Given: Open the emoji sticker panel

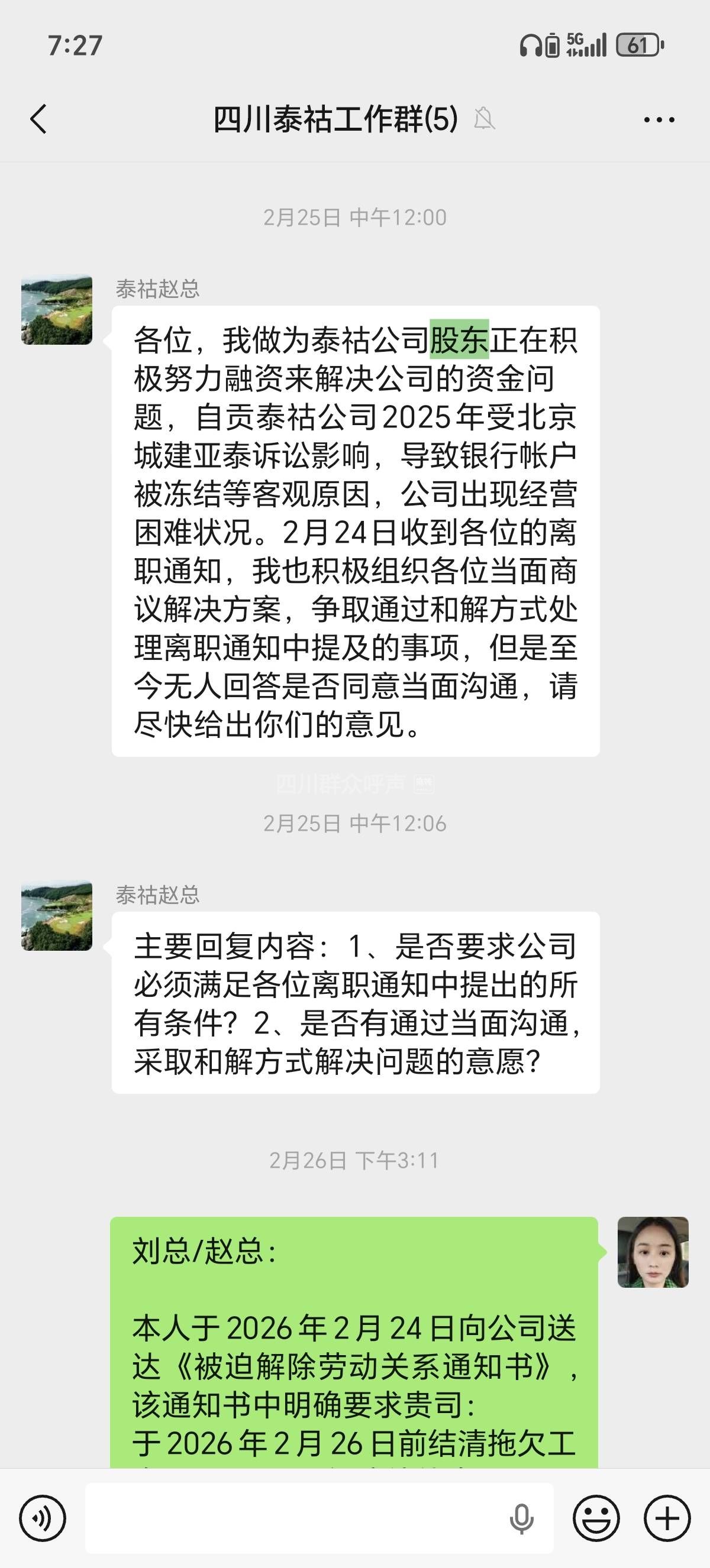Looking at the screenshot, I should click(596, 1518).
